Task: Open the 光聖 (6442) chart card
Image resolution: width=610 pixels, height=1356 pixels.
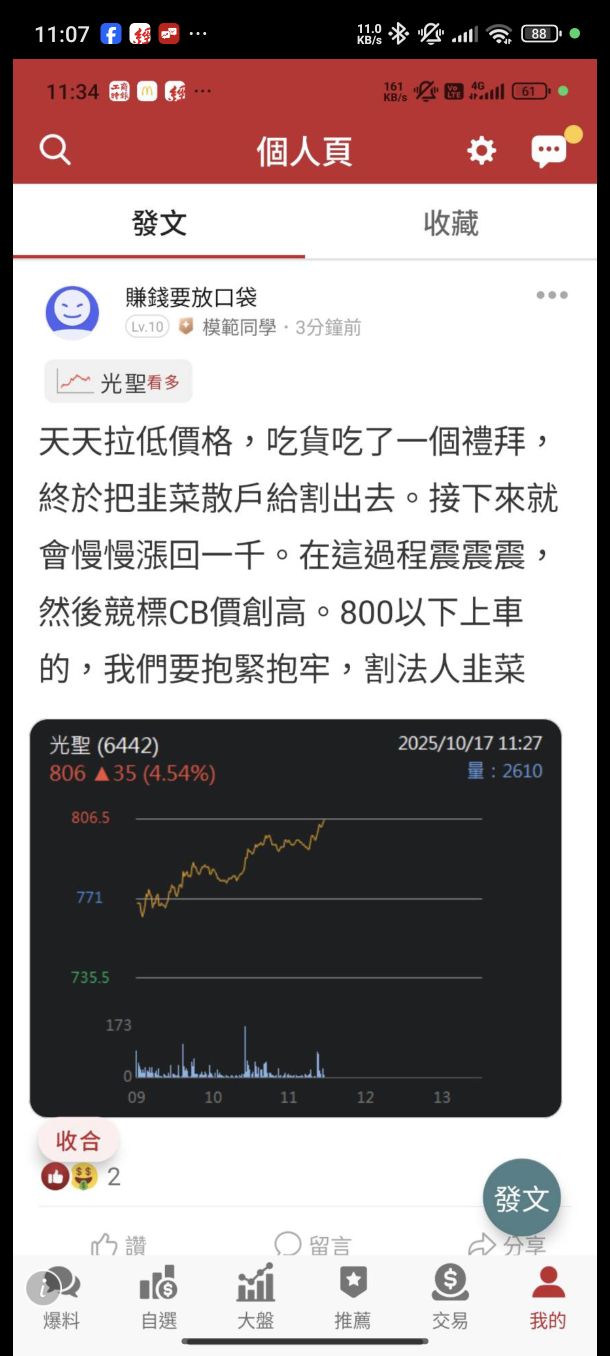Action: [x=295, y=917]
